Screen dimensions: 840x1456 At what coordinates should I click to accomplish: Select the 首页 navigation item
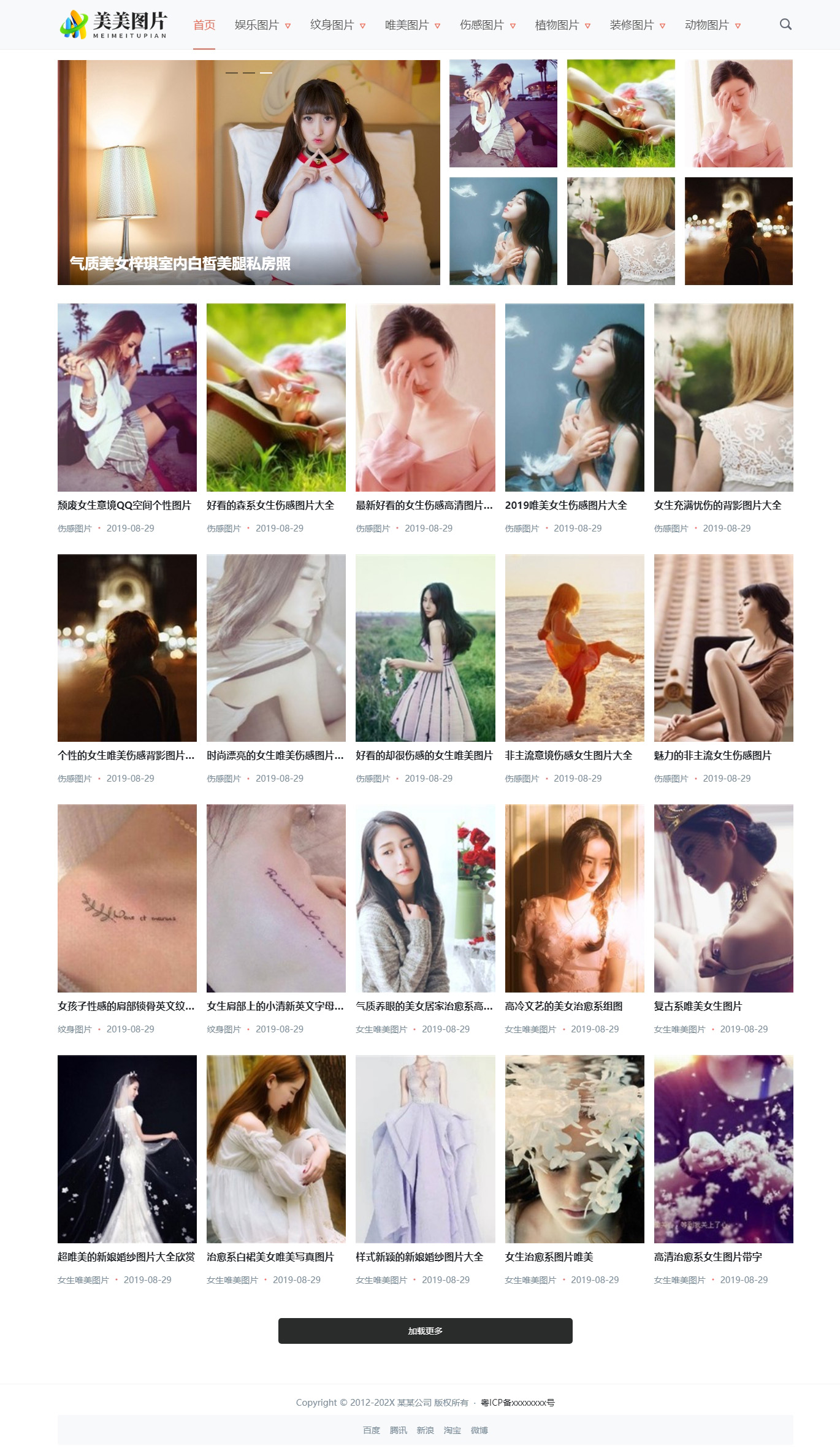point(204,25)
